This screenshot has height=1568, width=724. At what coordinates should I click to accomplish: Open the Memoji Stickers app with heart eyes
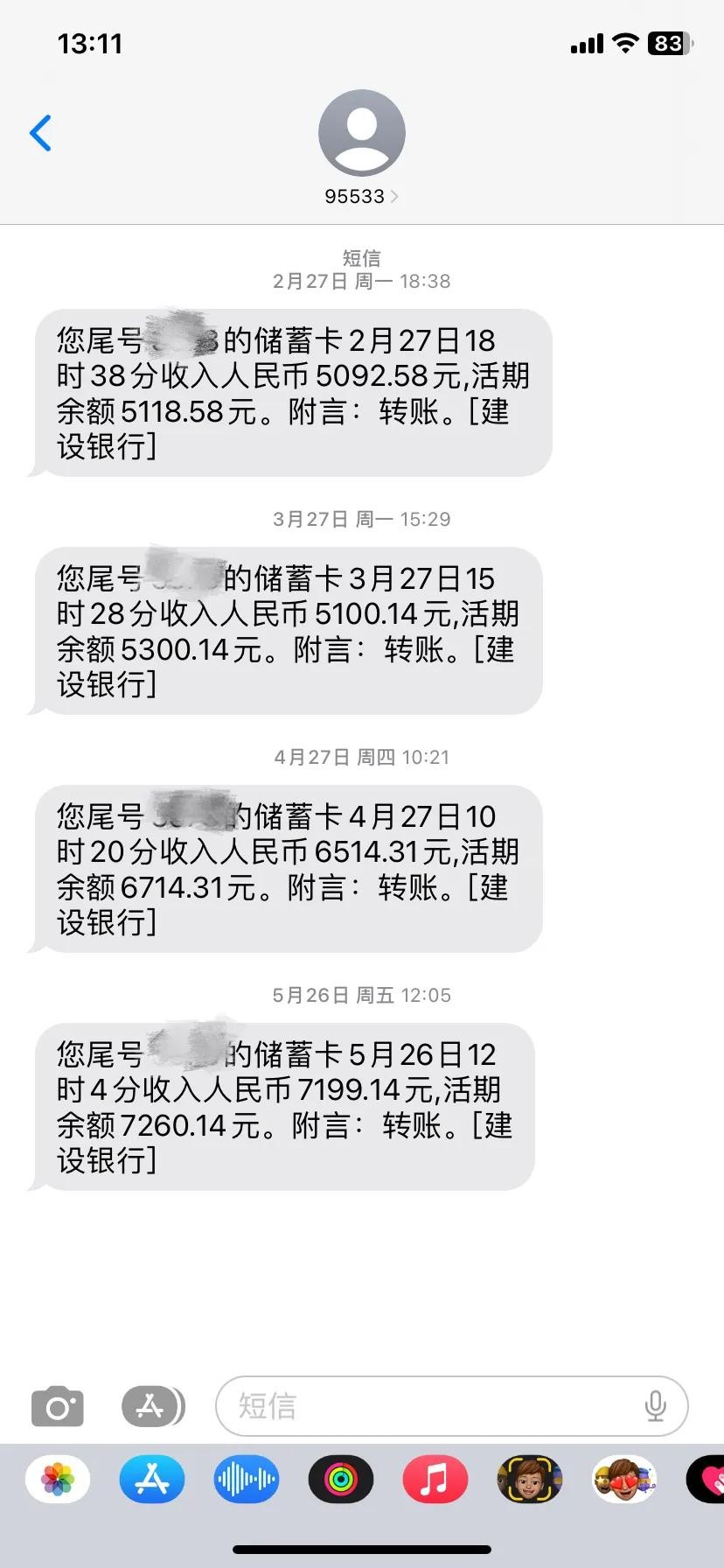pos(623,1480)
